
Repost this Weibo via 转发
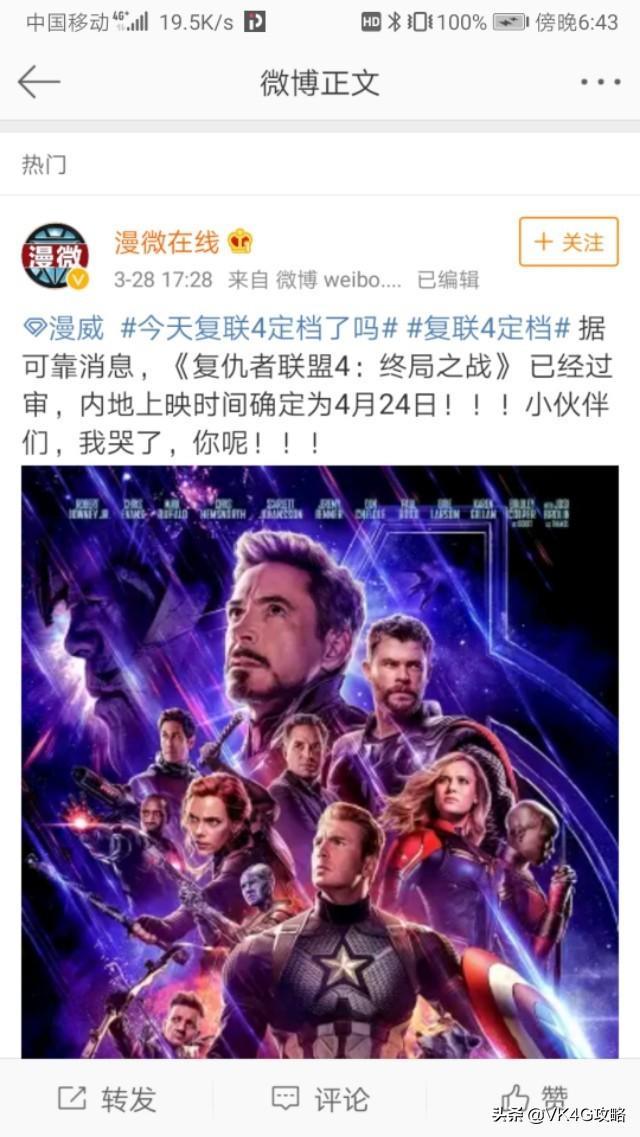click(x=107, y=1099)
